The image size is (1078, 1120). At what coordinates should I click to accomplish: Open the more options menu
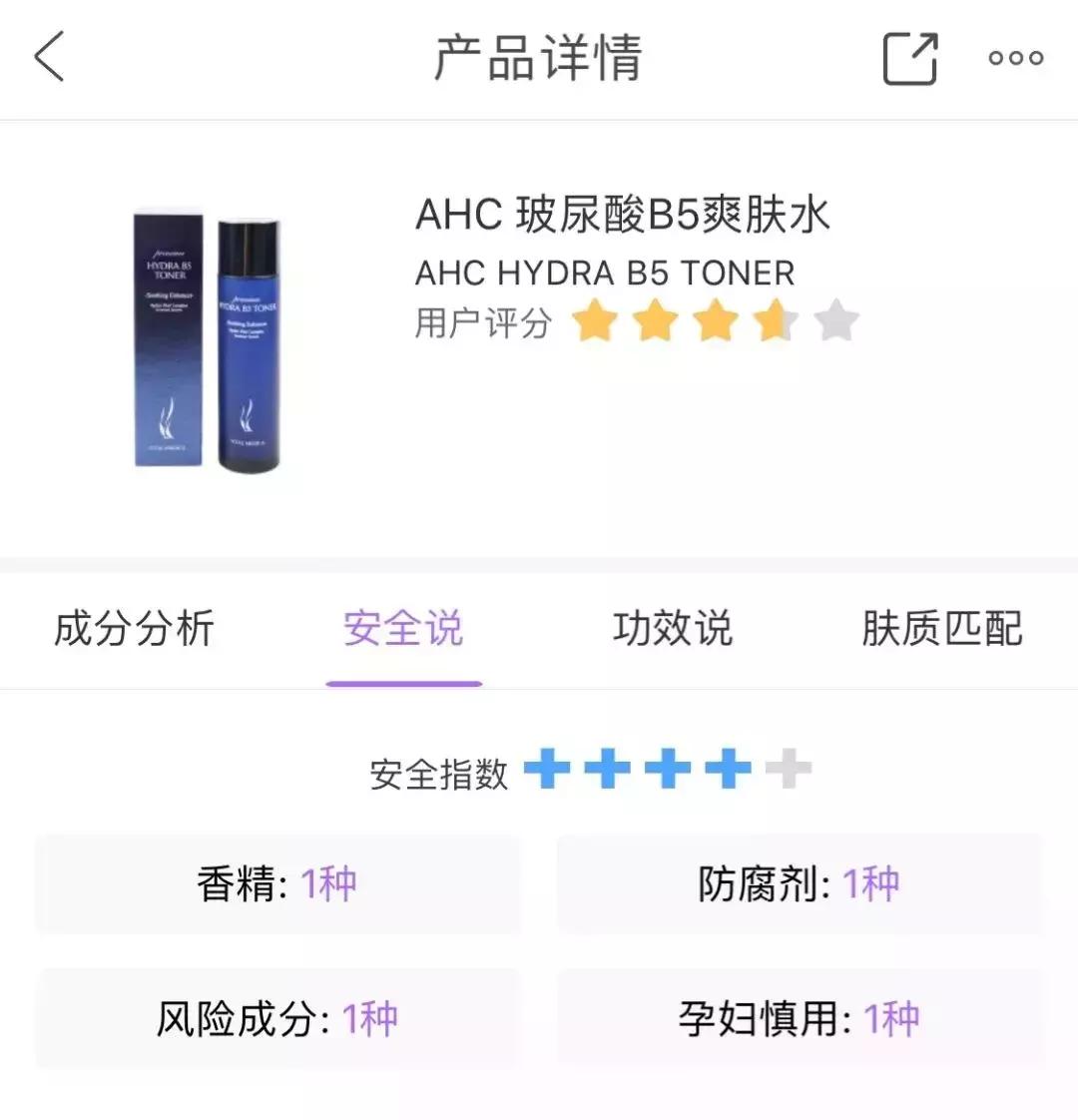click(1014, 57)
